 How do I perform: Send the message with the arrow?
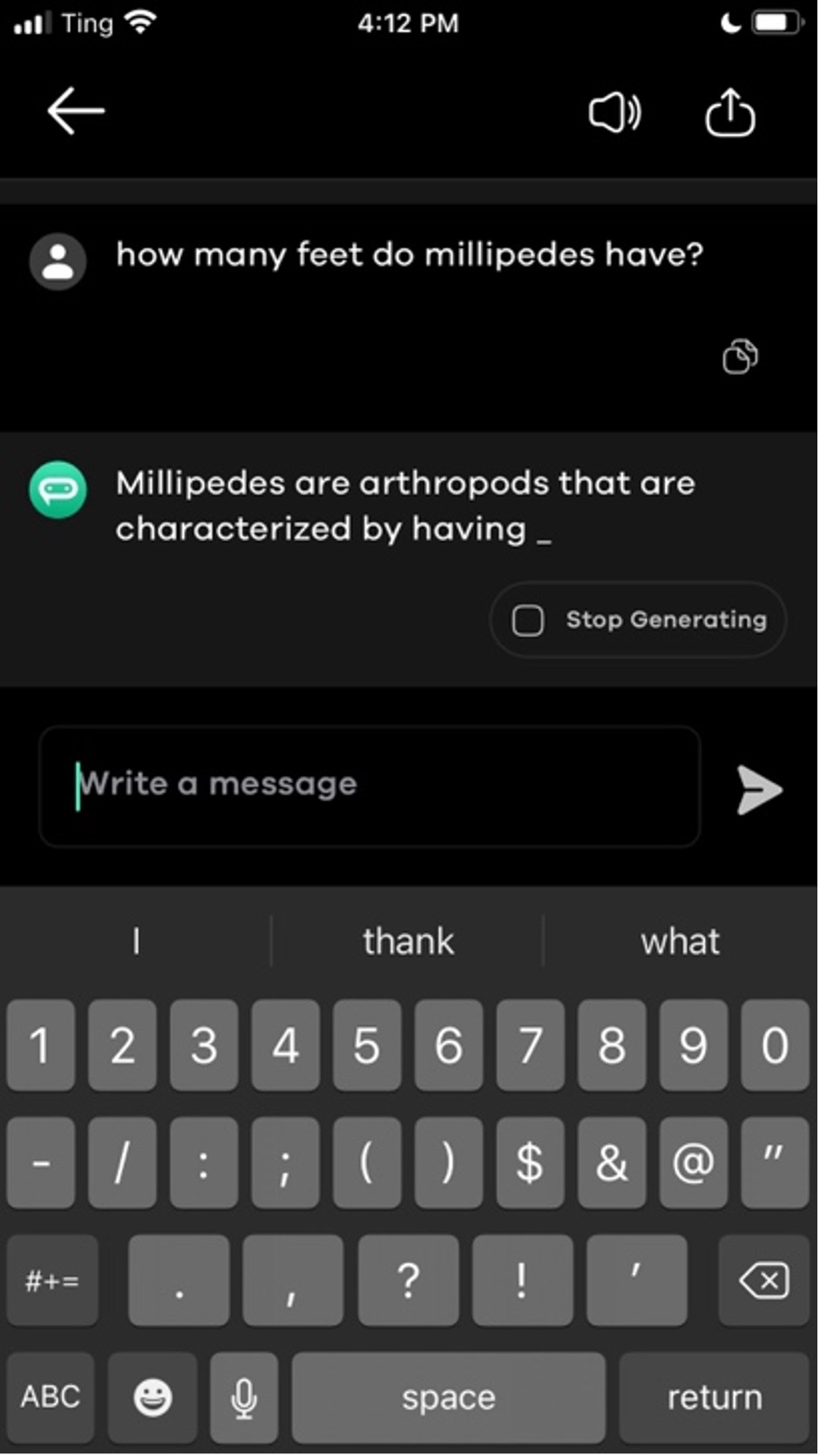point(758,789)
